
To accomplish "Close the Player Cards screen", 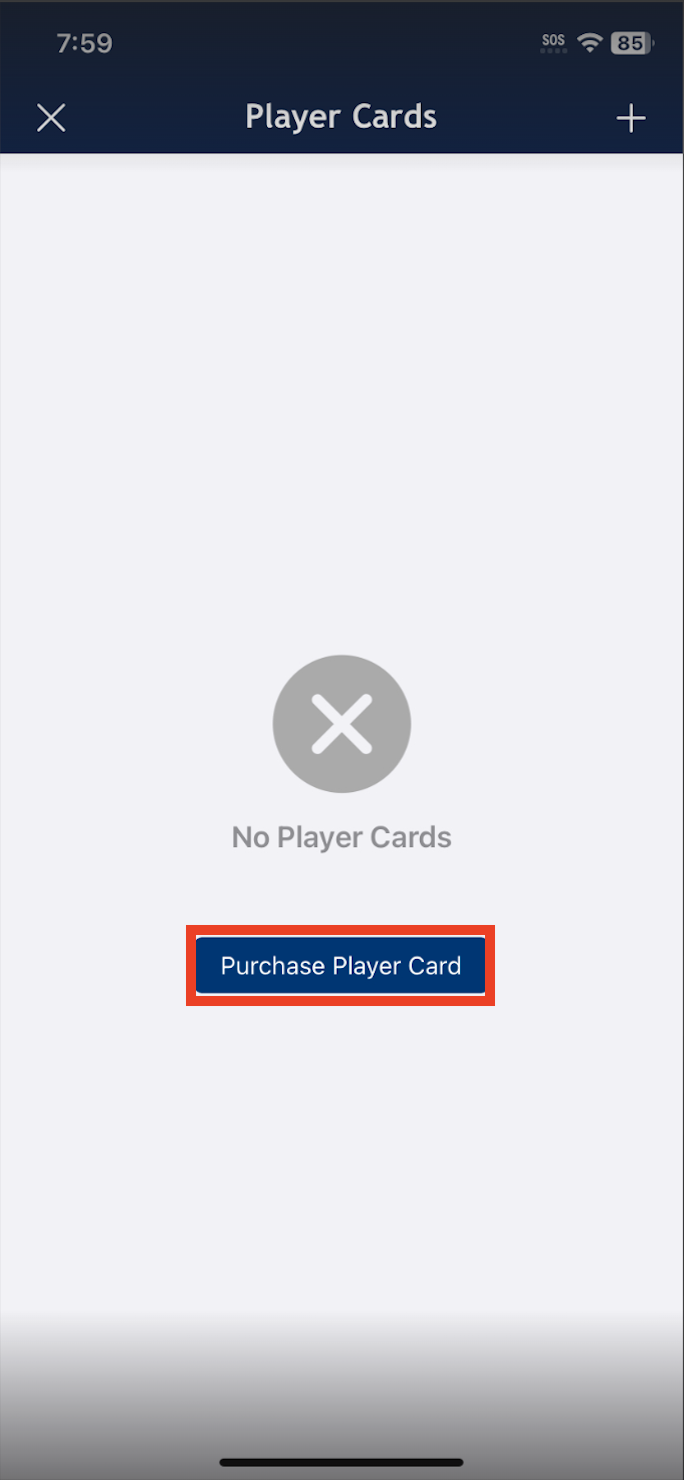I will coord(51,118).
